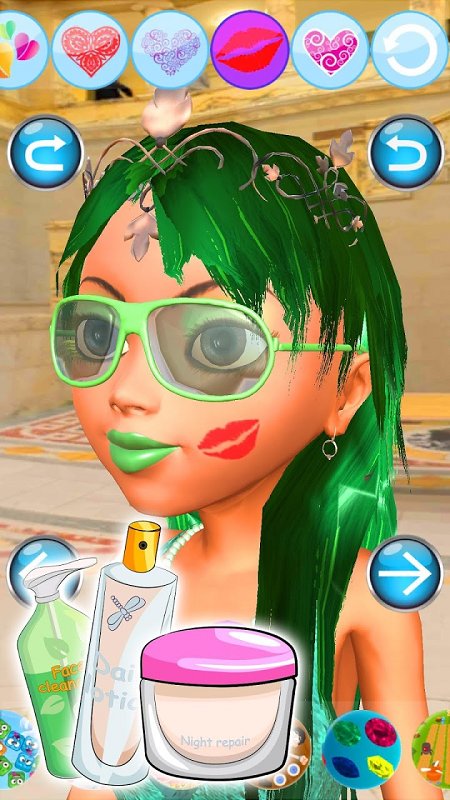Apply the Night repair cream jar
This screenshot has height=800, width=450.
tap(218, 703)
